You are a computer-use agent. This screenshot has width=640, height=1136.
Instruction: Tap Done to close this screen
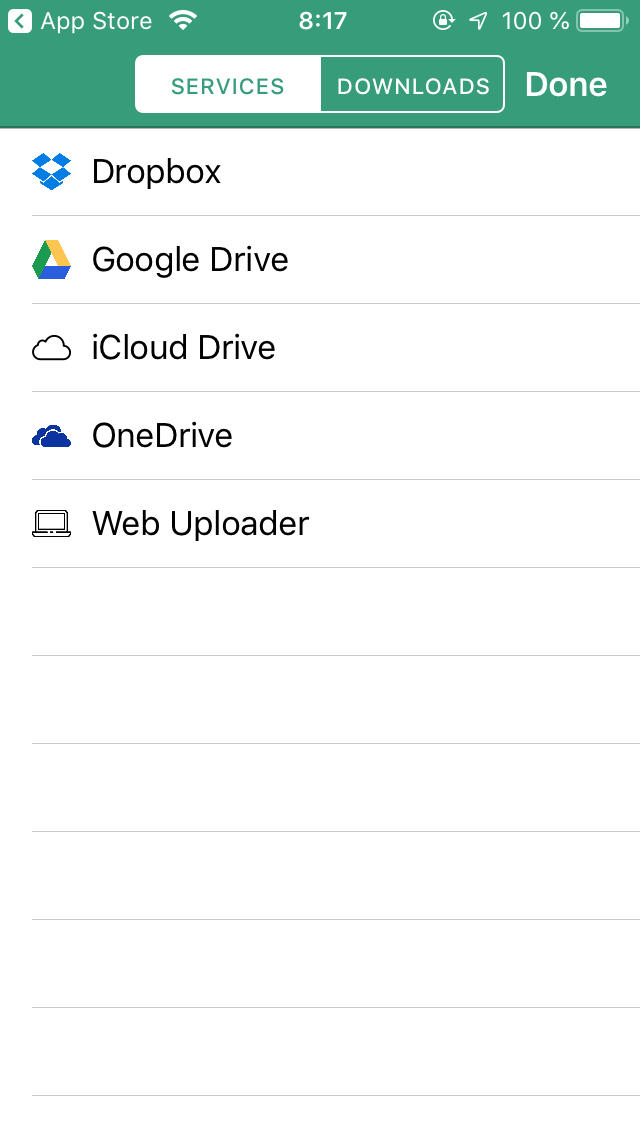tap(566, 85)
